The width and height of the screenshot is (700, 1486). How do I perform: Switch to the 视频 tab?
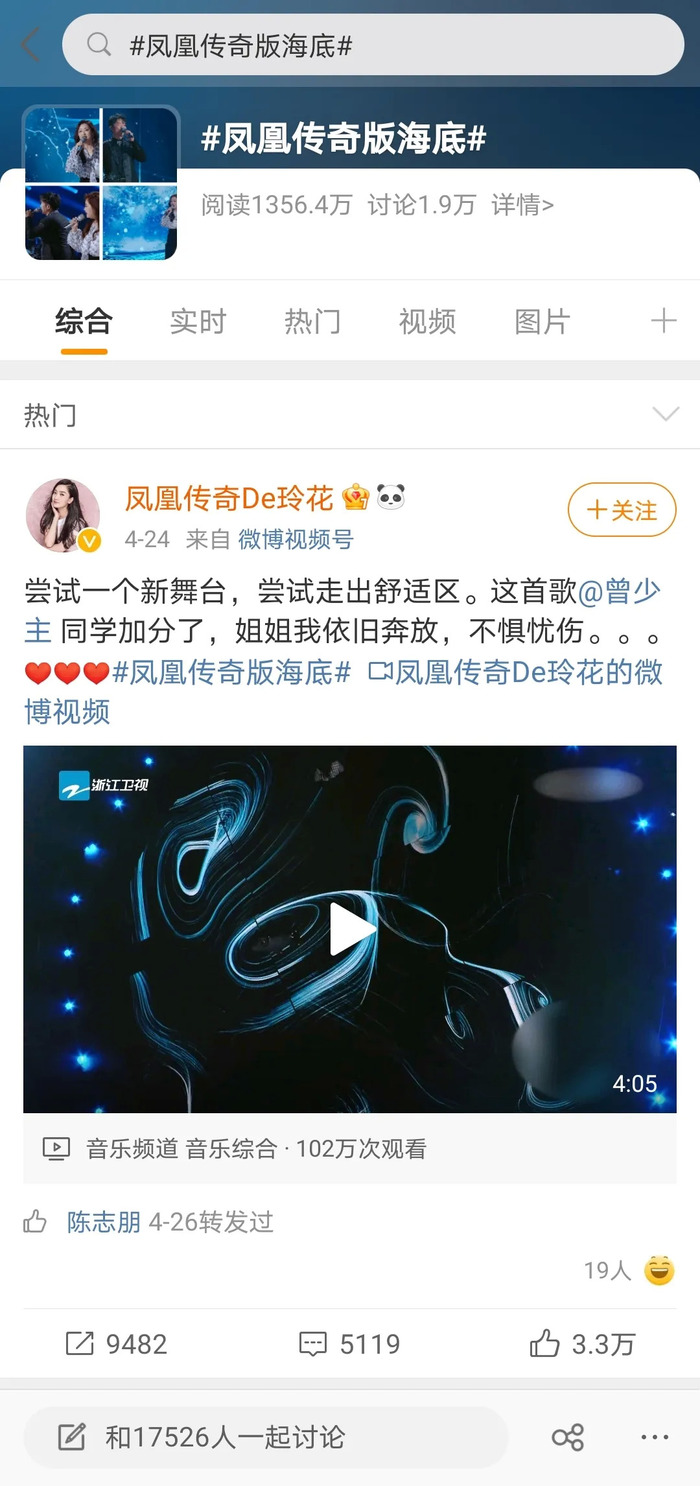[x=427, y=322]
